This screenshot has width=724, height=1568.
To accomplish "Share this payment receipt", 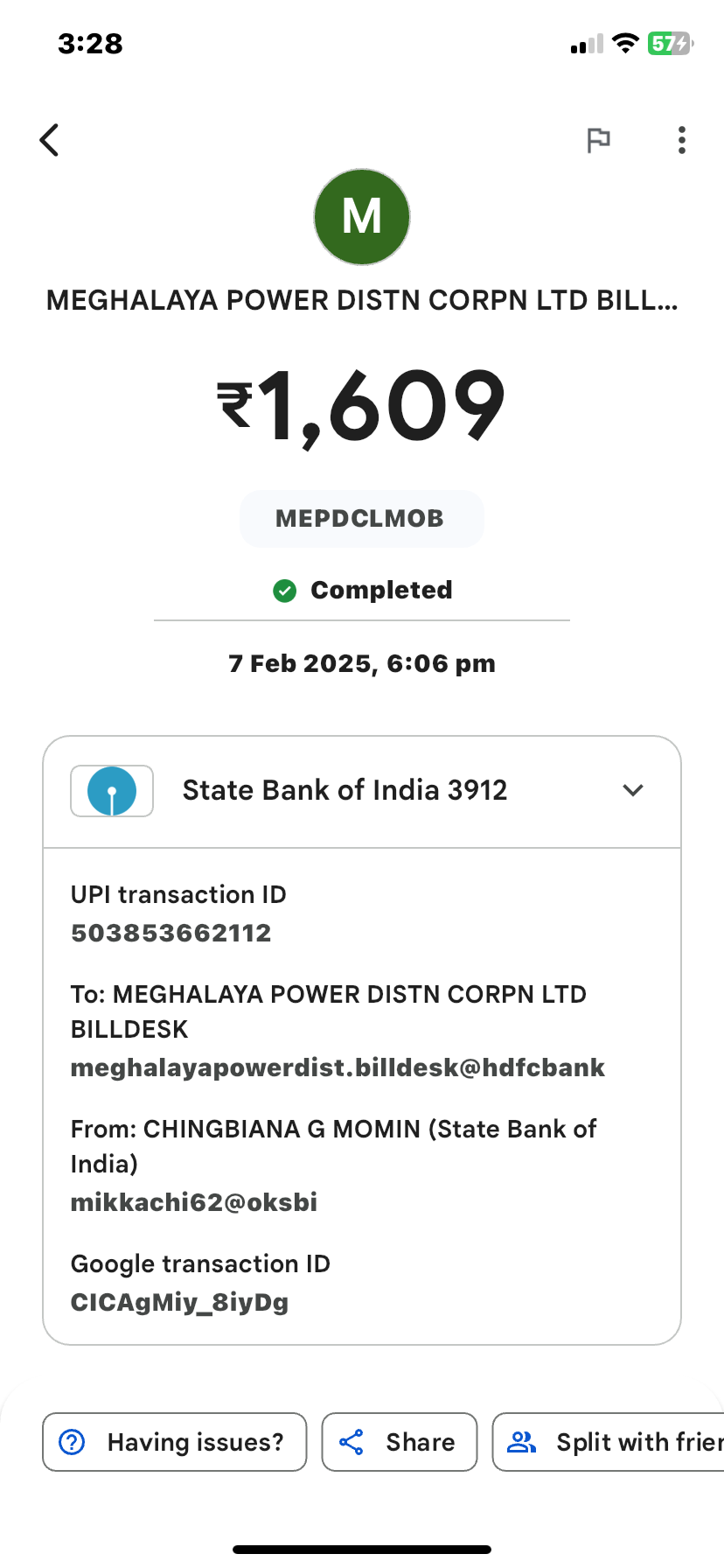I will coord(400,1442).
